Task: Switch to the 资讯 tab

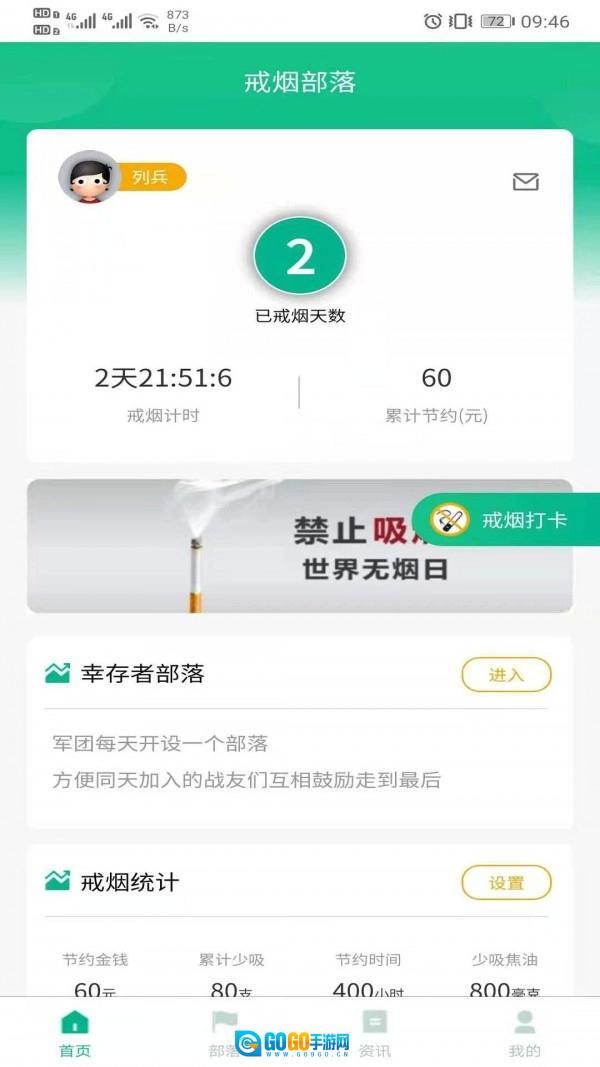Action: [x=375, y=1032]
